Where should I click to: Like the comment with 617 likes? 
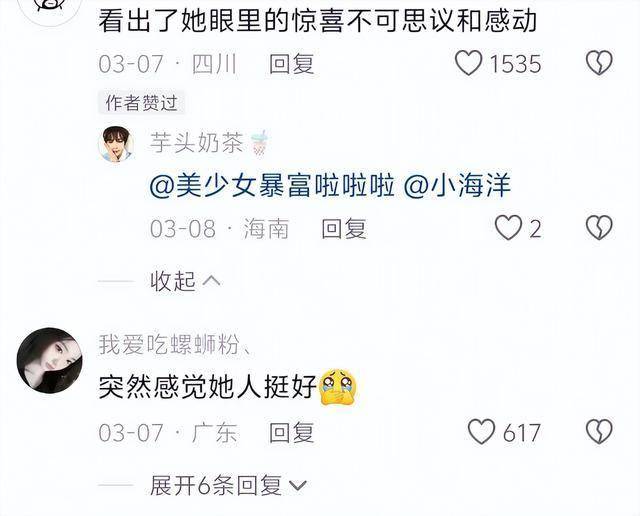point(481,432)
